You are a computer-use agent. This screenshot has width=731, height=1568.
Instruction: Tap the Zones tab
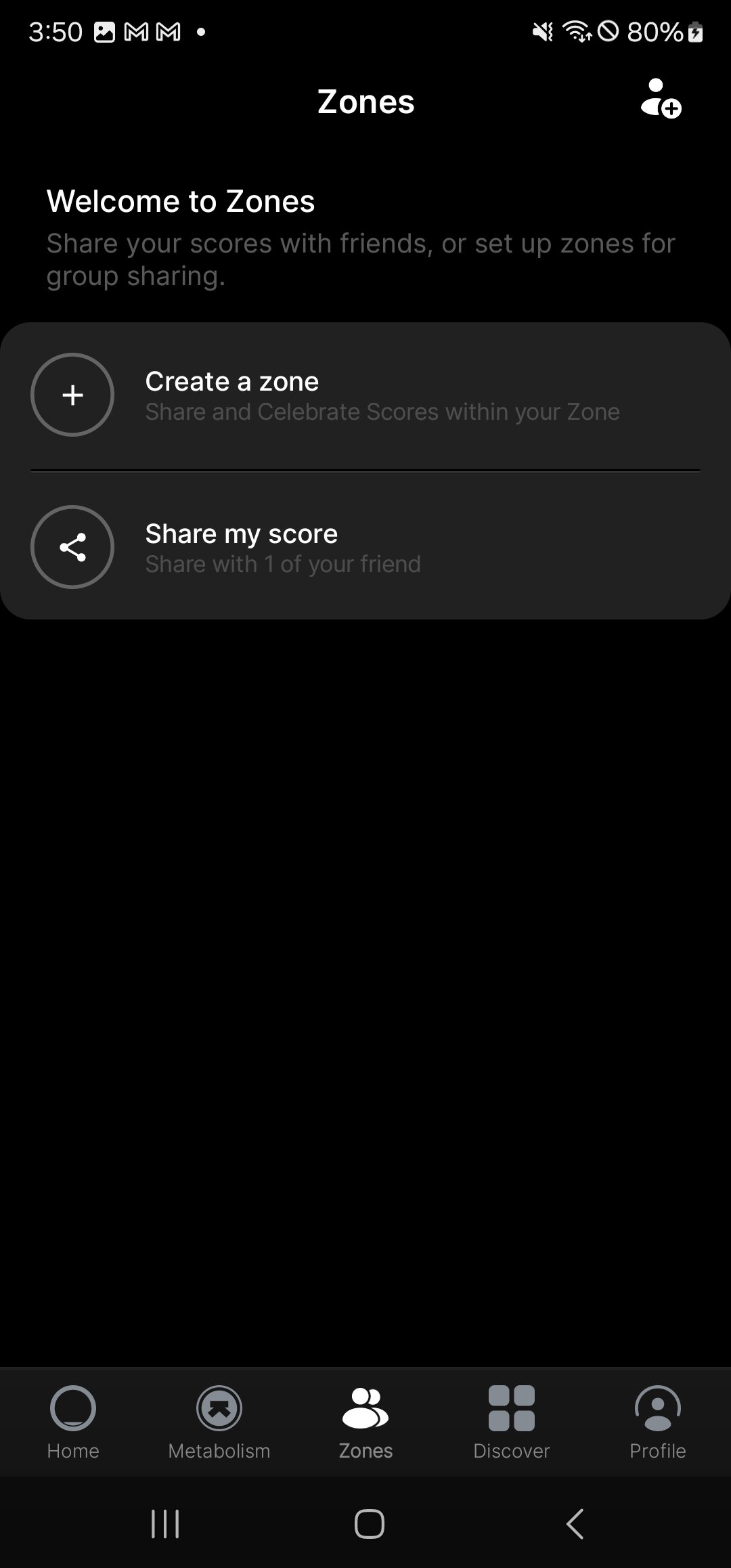365,1422
